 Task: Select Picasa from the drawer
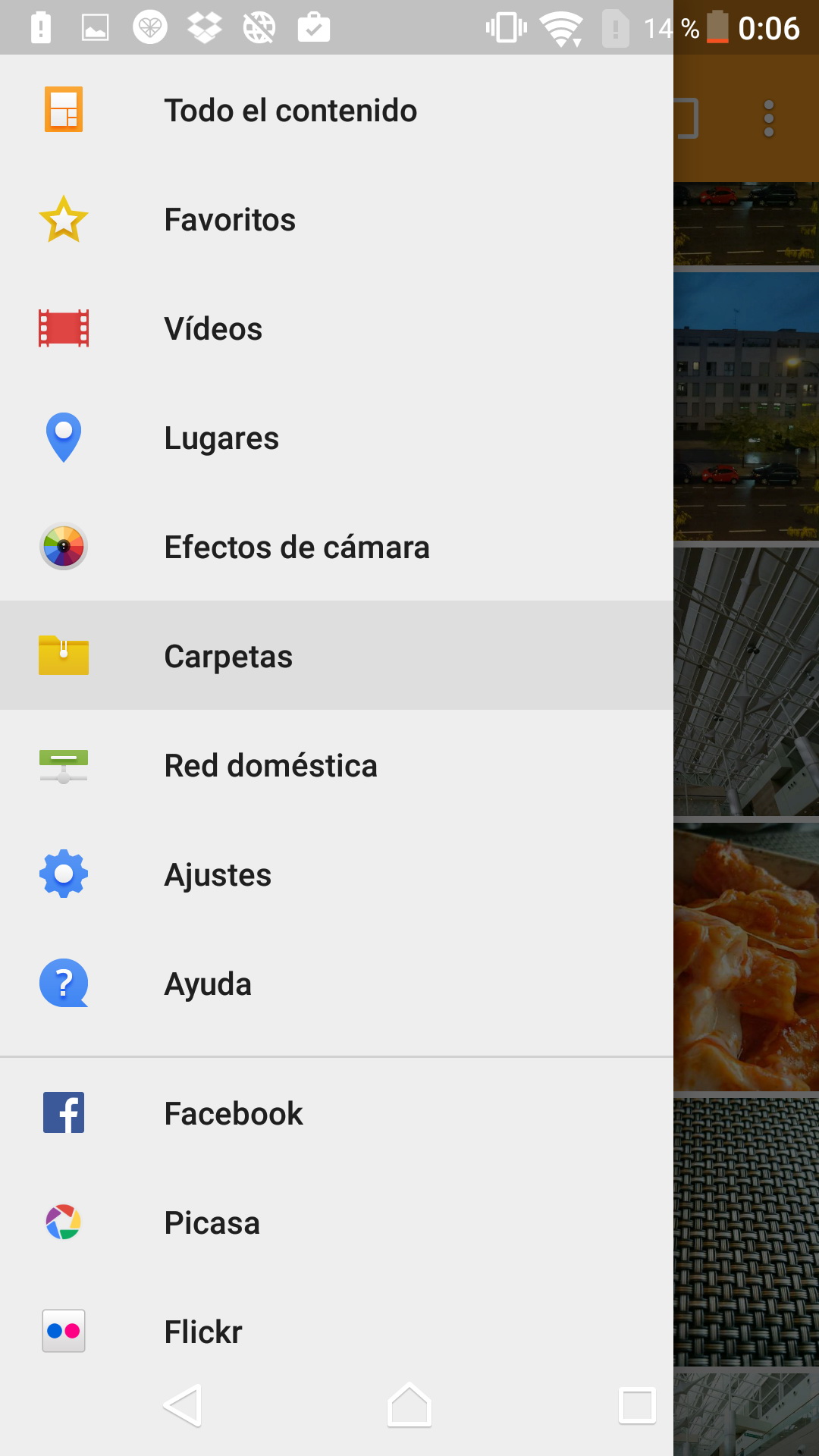(x=212, y=1223)
